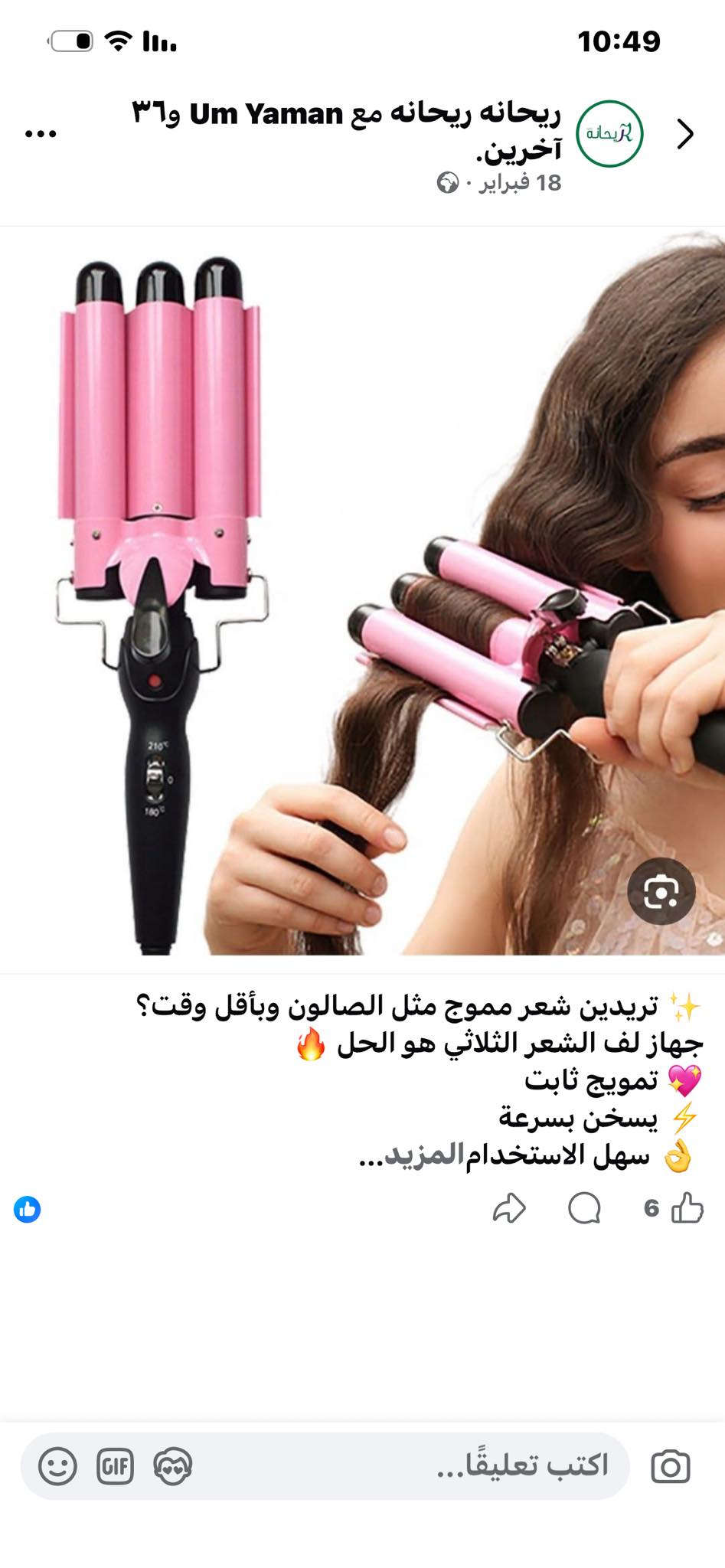Tap the visual search icon on image
This screenshot has height=1568, width=725.
pyautogui.click(x=661, y=891)
